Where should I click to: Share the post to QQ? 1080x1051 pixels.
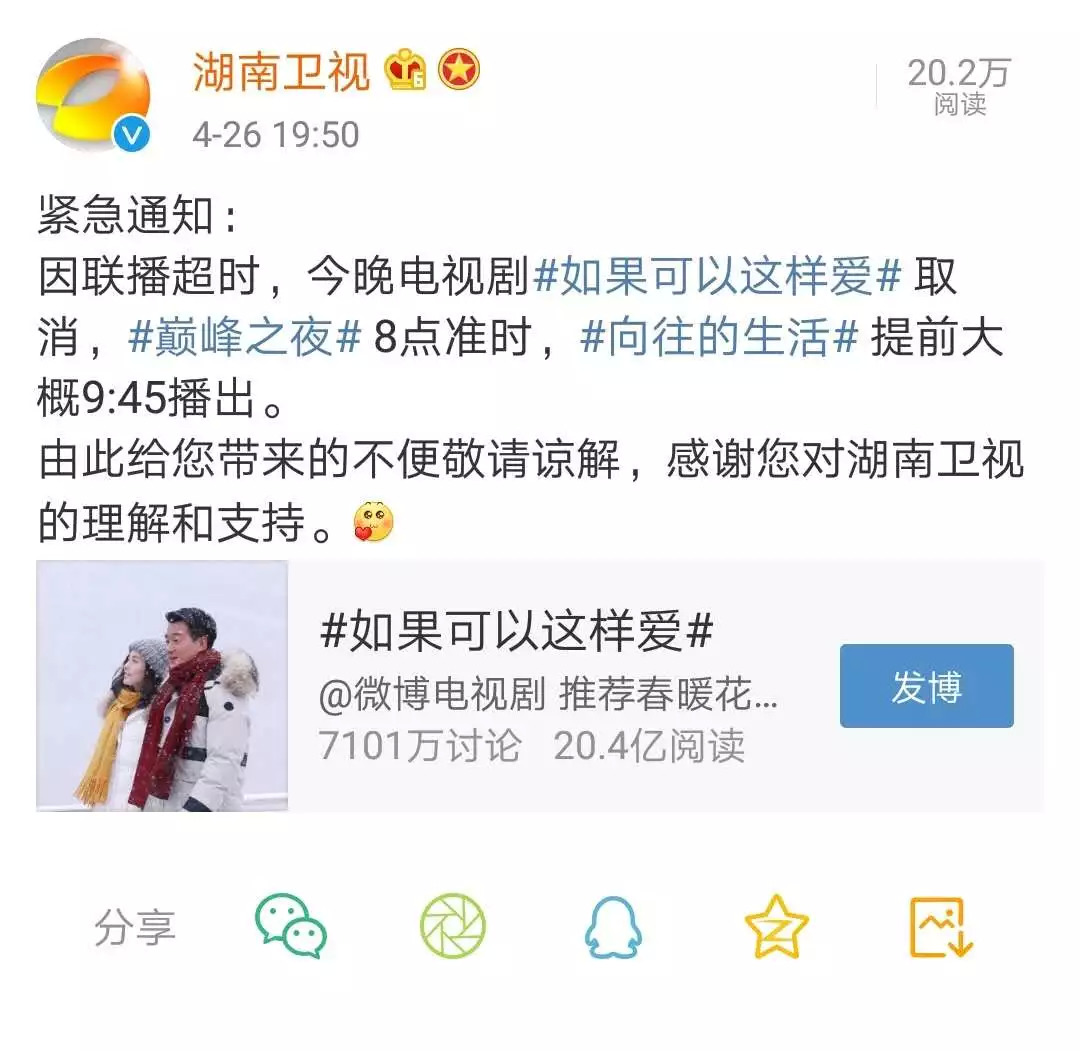click(x=613, y=926)
